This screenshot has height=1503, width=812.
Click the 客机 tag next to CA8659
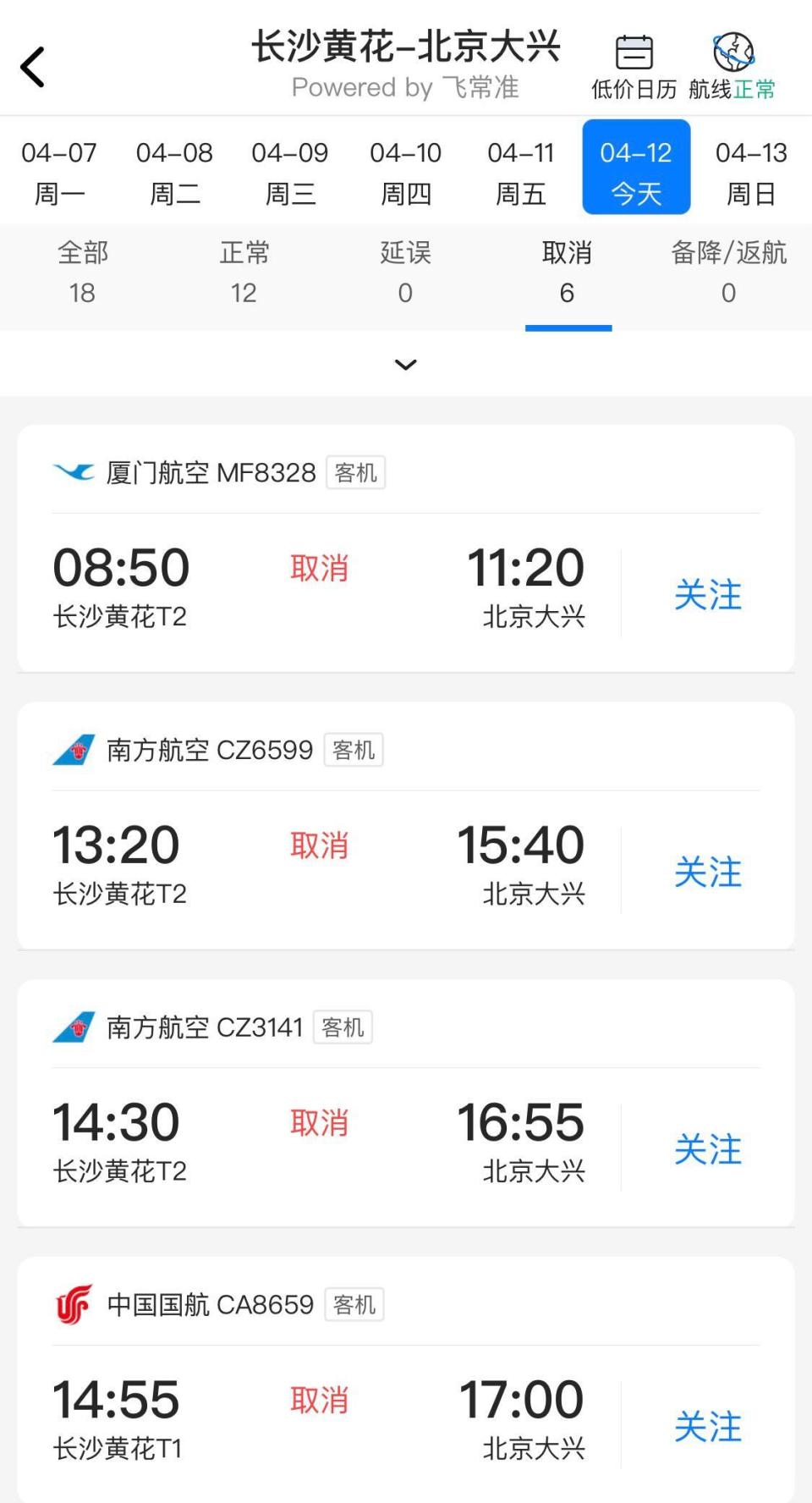point(354,1304)
